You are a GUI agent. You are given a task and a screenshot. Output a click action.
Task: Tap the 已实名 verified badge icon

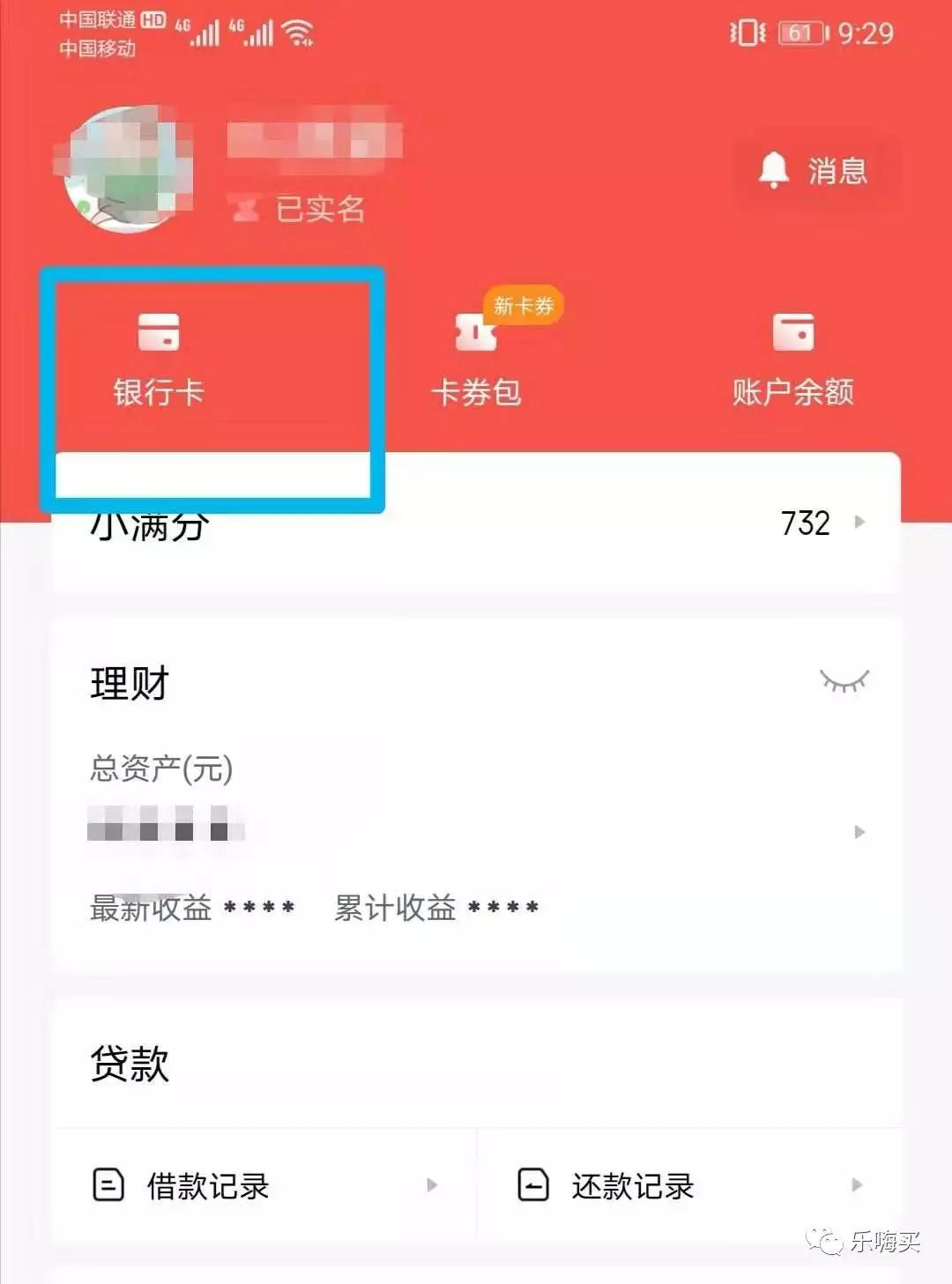(247, 209)
